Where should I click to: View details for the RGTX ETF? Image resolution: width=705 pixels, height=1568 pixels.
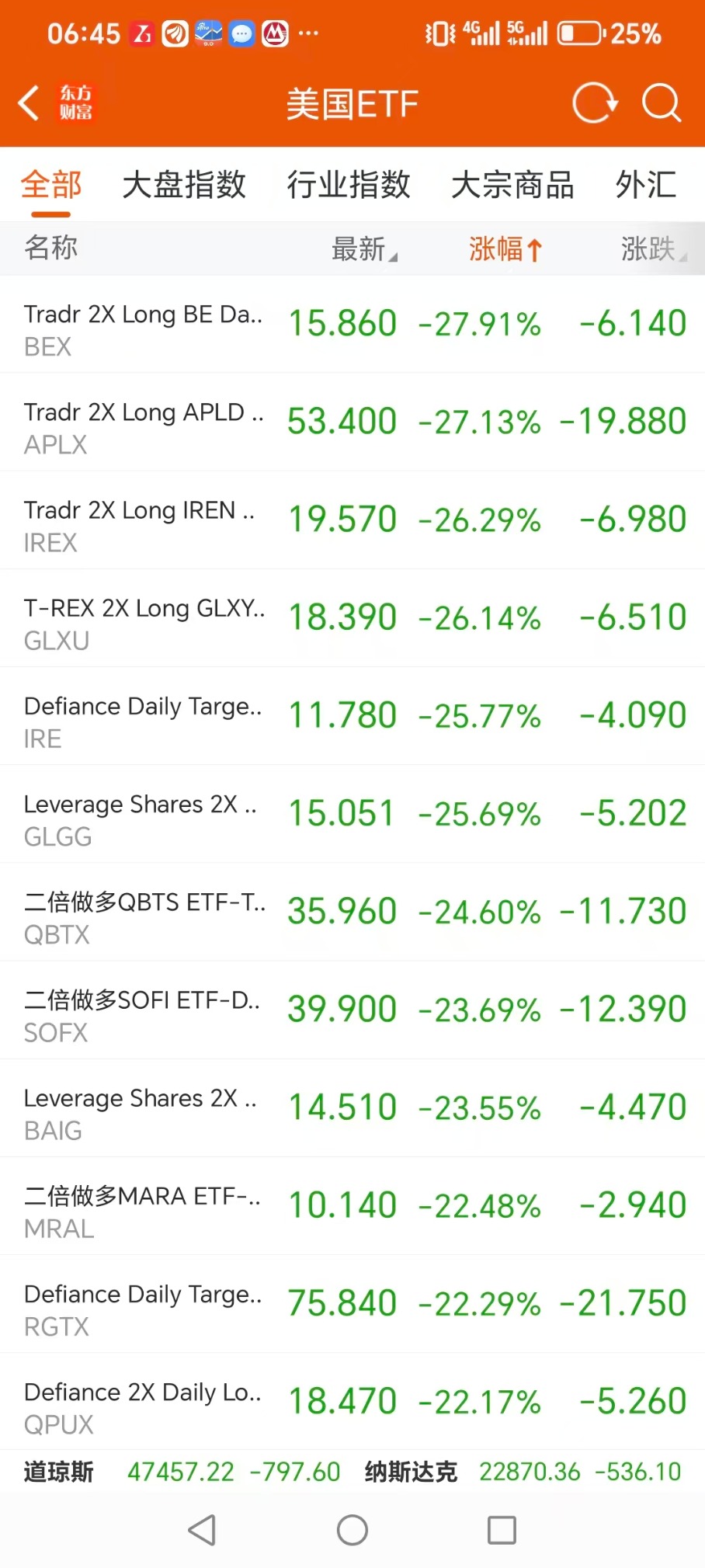pos(352,1304)
